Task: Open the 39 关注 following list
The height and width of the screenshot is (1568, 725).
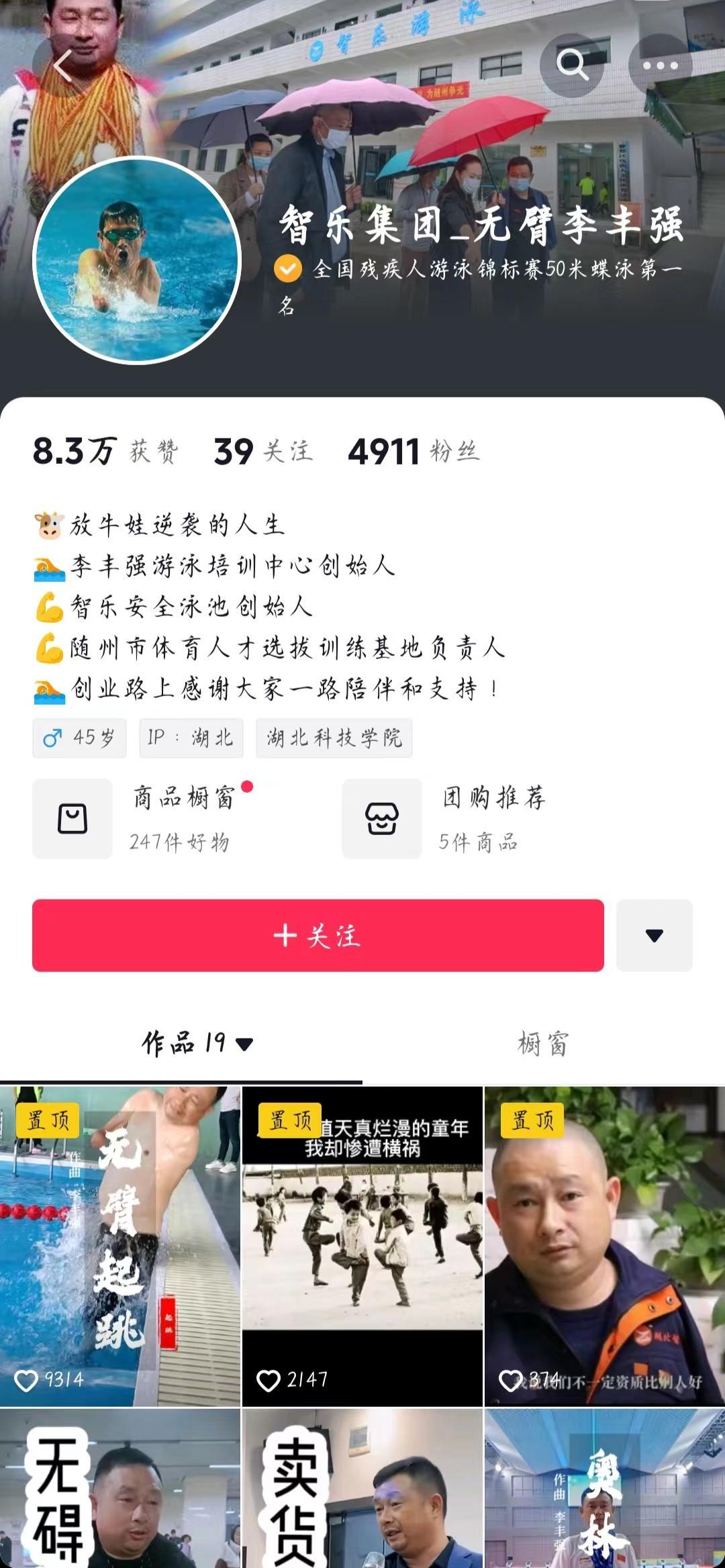Action: click(x=262, y=451)
